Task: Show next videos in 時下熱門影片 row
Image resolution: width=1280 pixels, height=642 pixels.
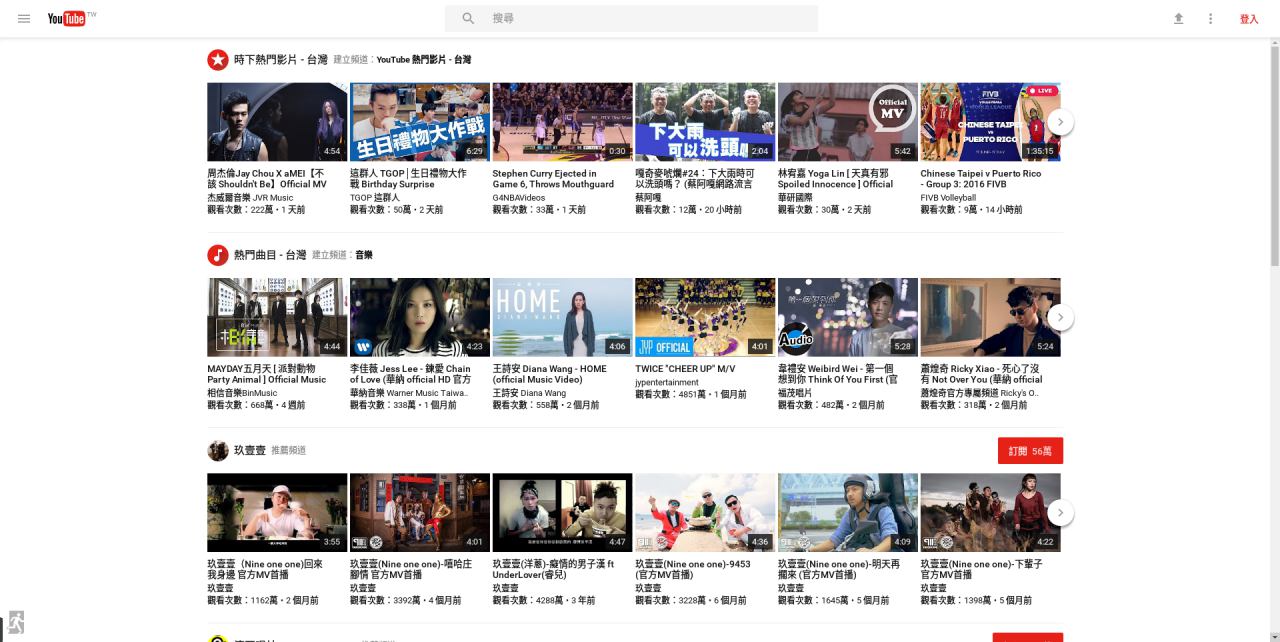Action: 1060,122
